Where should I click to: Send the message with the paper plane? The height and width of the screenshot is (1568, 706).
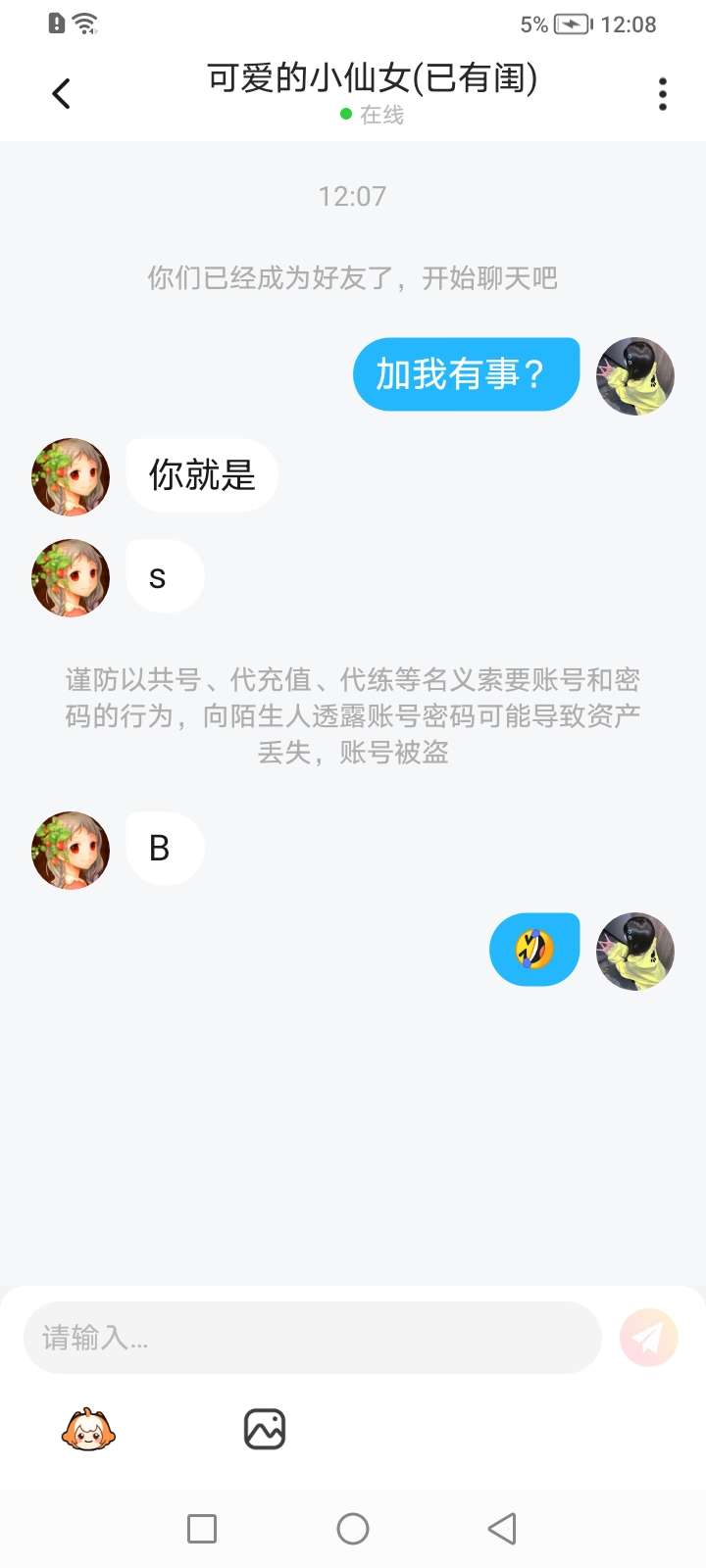[x=648, y=1338]
